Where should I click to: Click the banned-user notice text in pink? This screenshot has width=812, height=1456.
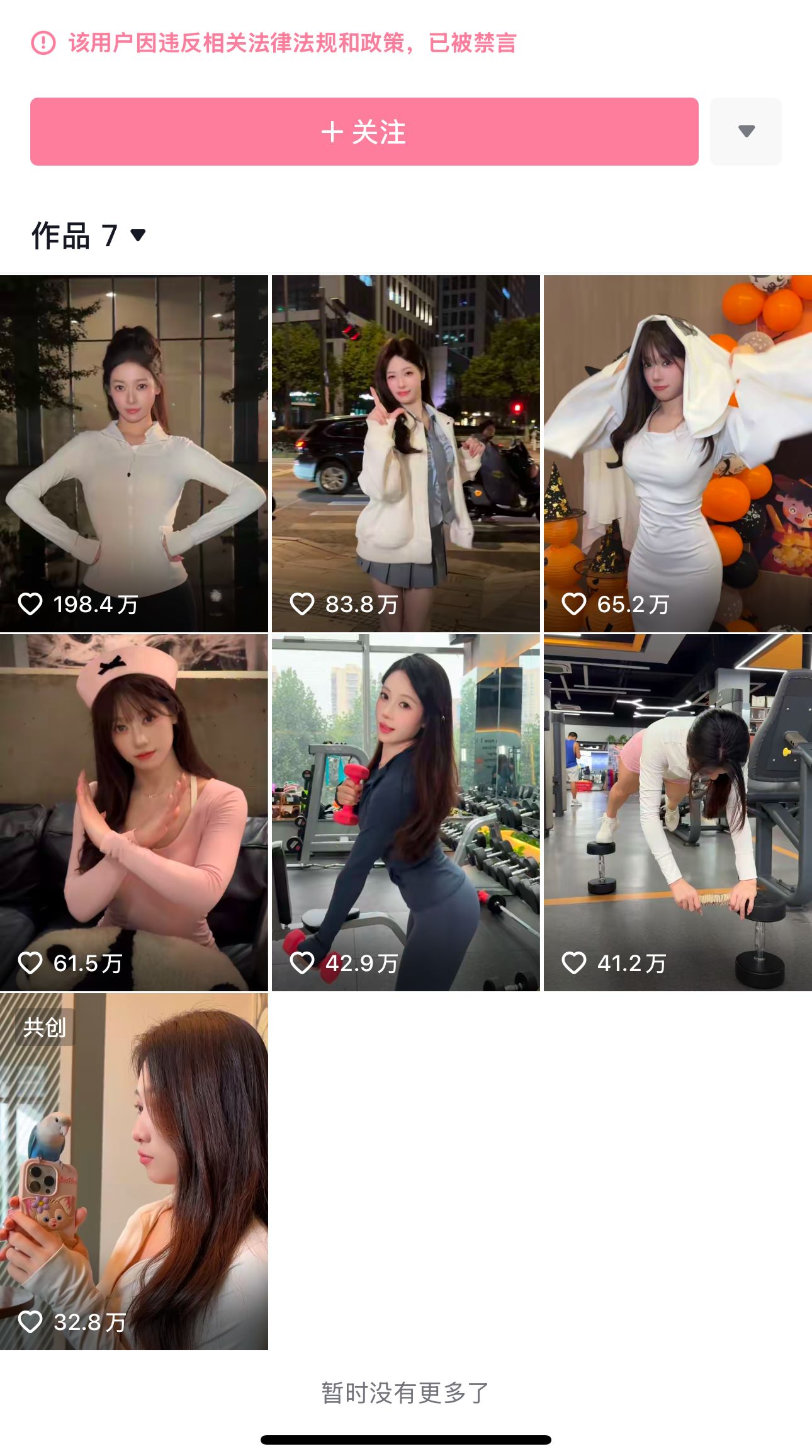click(290, 44)
